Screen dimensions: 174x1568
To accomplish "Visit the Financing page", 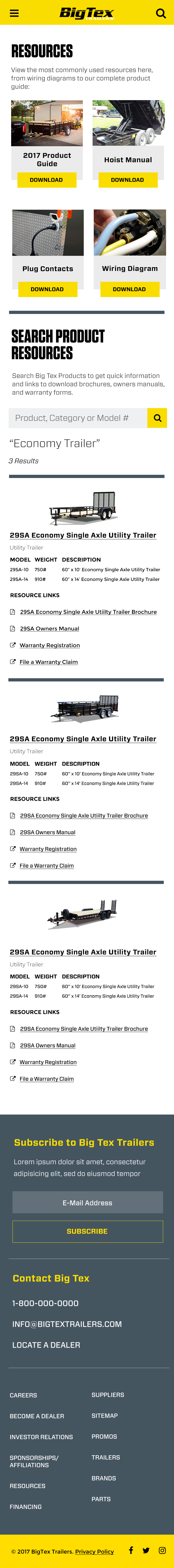I will 26,1507.
